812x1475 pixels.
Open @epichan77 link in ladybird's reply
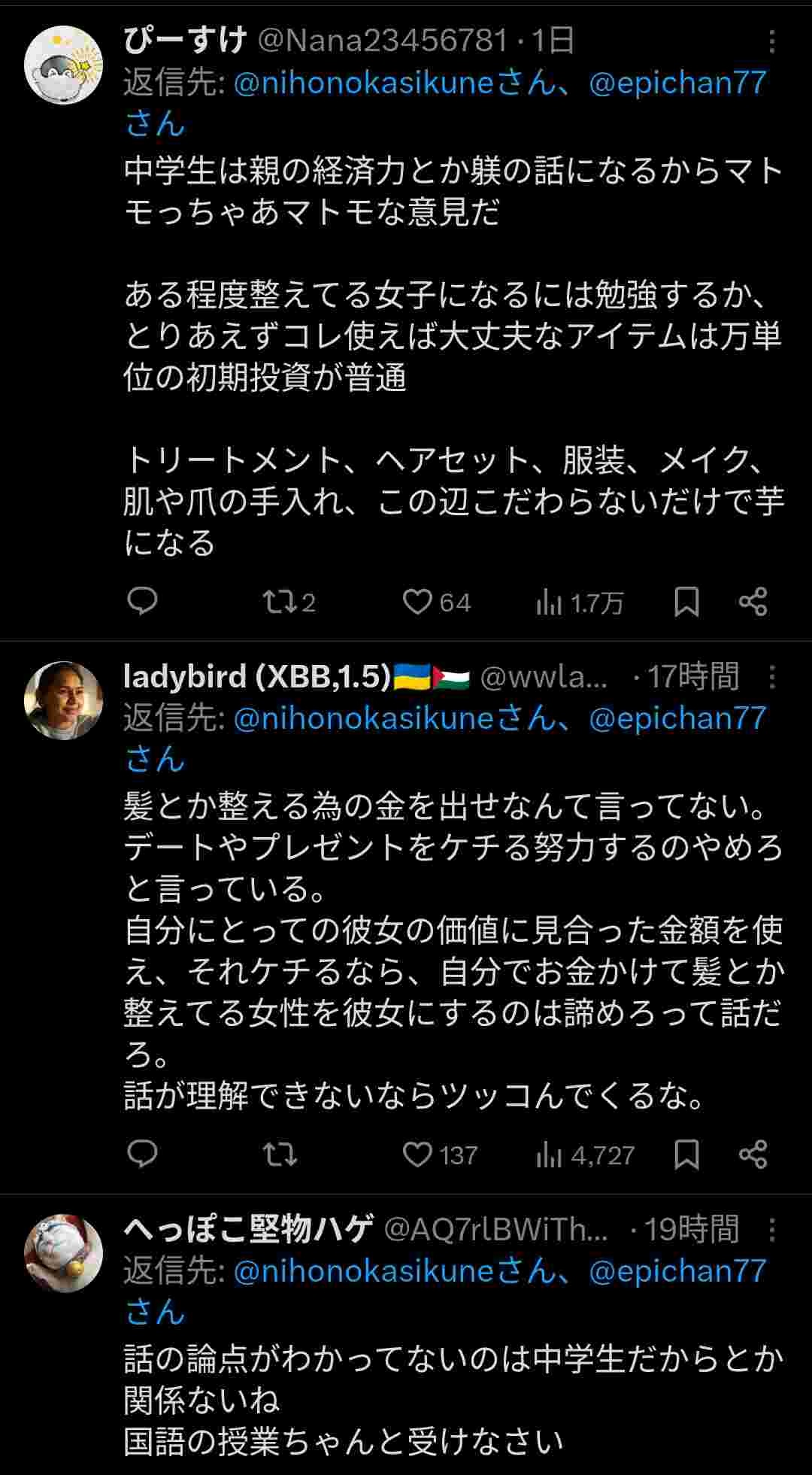677,718
